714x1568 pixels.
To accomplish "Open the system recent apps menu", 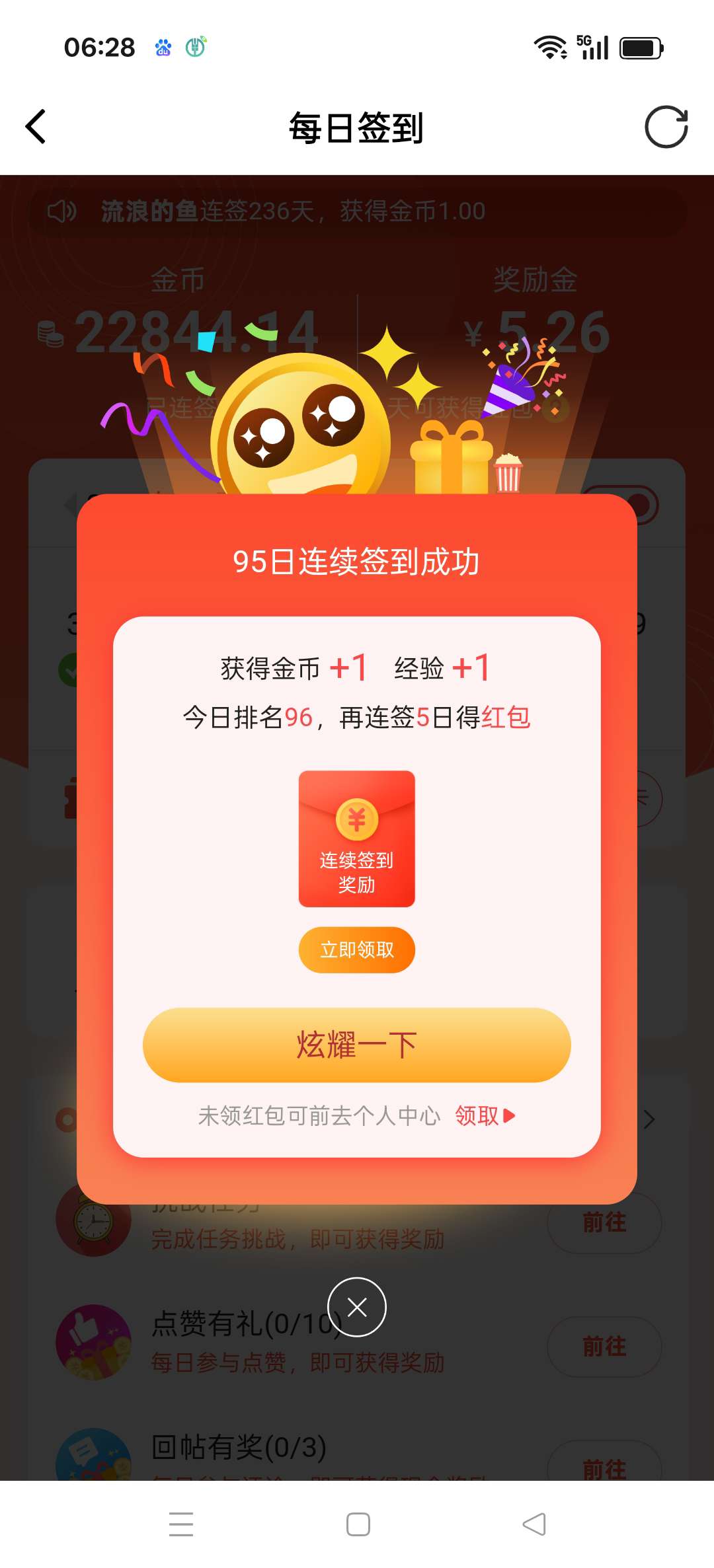I will (181, 1524).
